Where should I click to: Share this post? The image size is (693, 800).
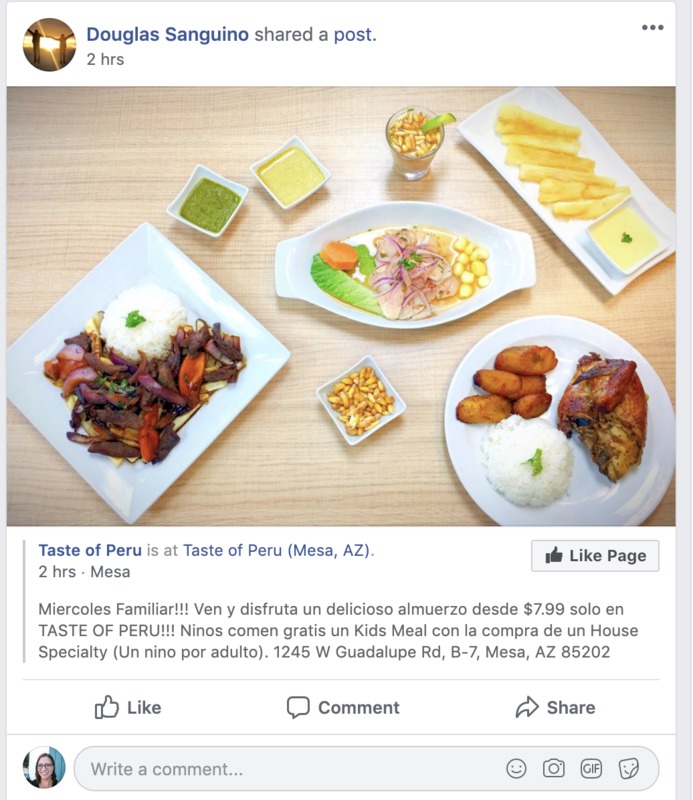tap(555, 707)
